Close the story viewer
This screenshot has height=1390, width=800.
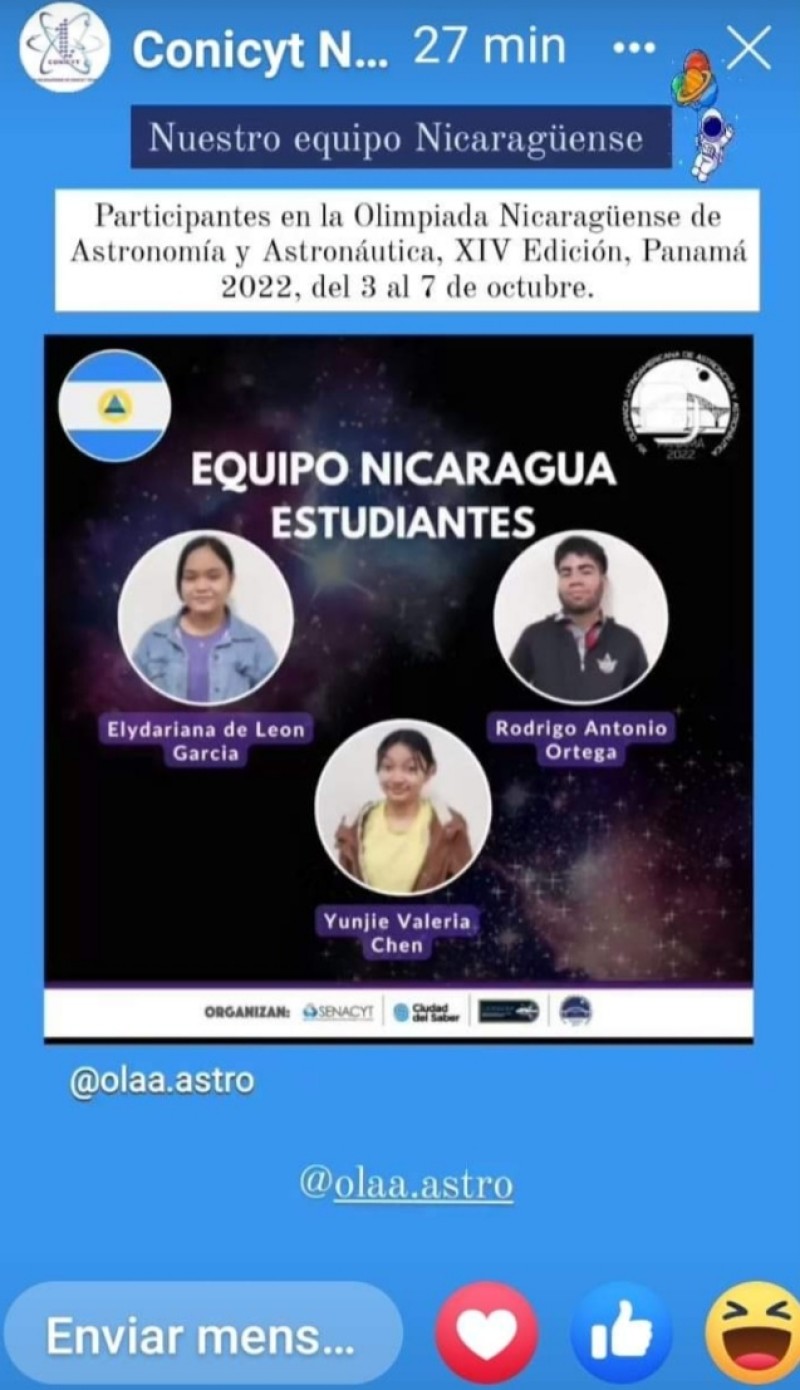[748, 47]
